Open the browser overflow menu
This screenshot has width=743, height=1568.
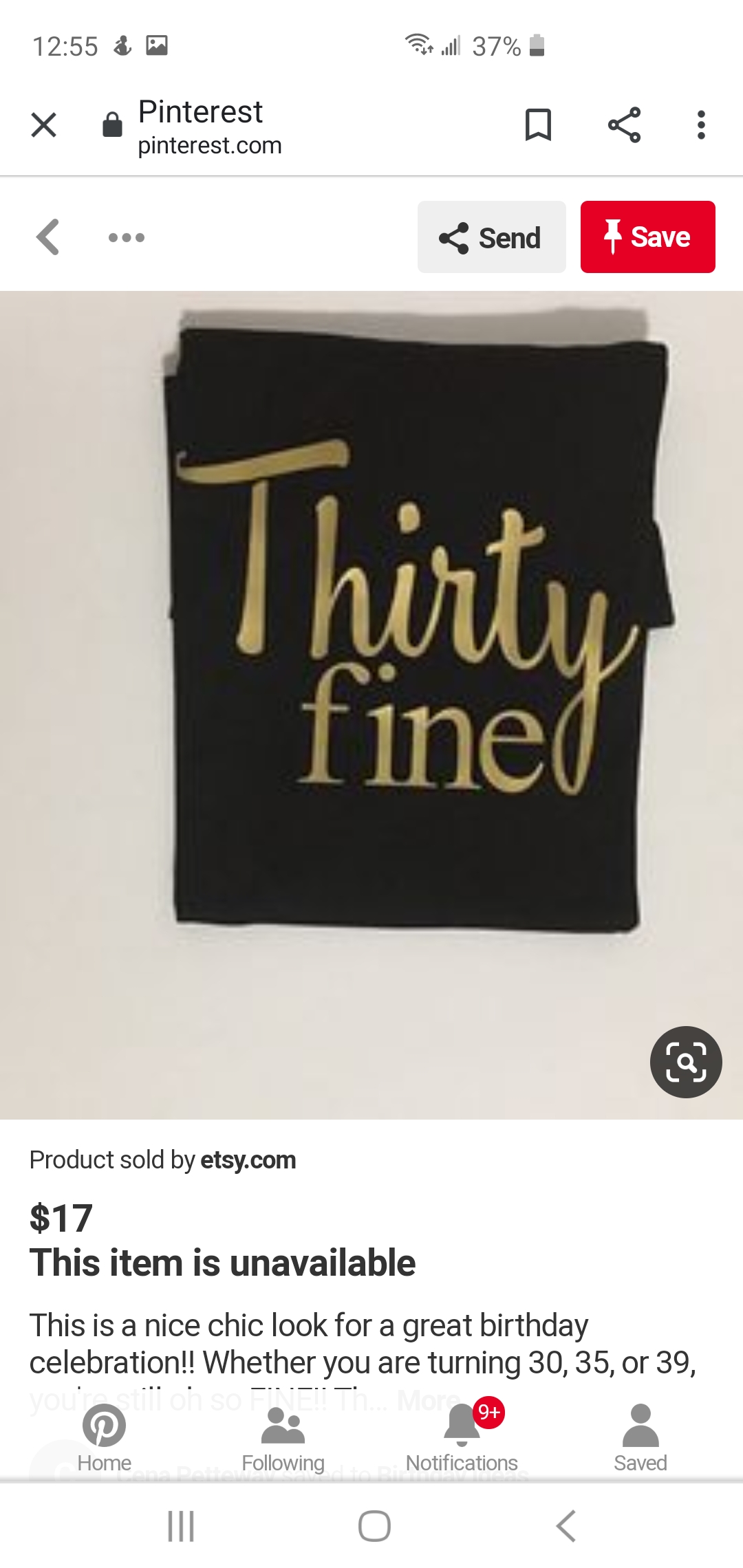701,125
